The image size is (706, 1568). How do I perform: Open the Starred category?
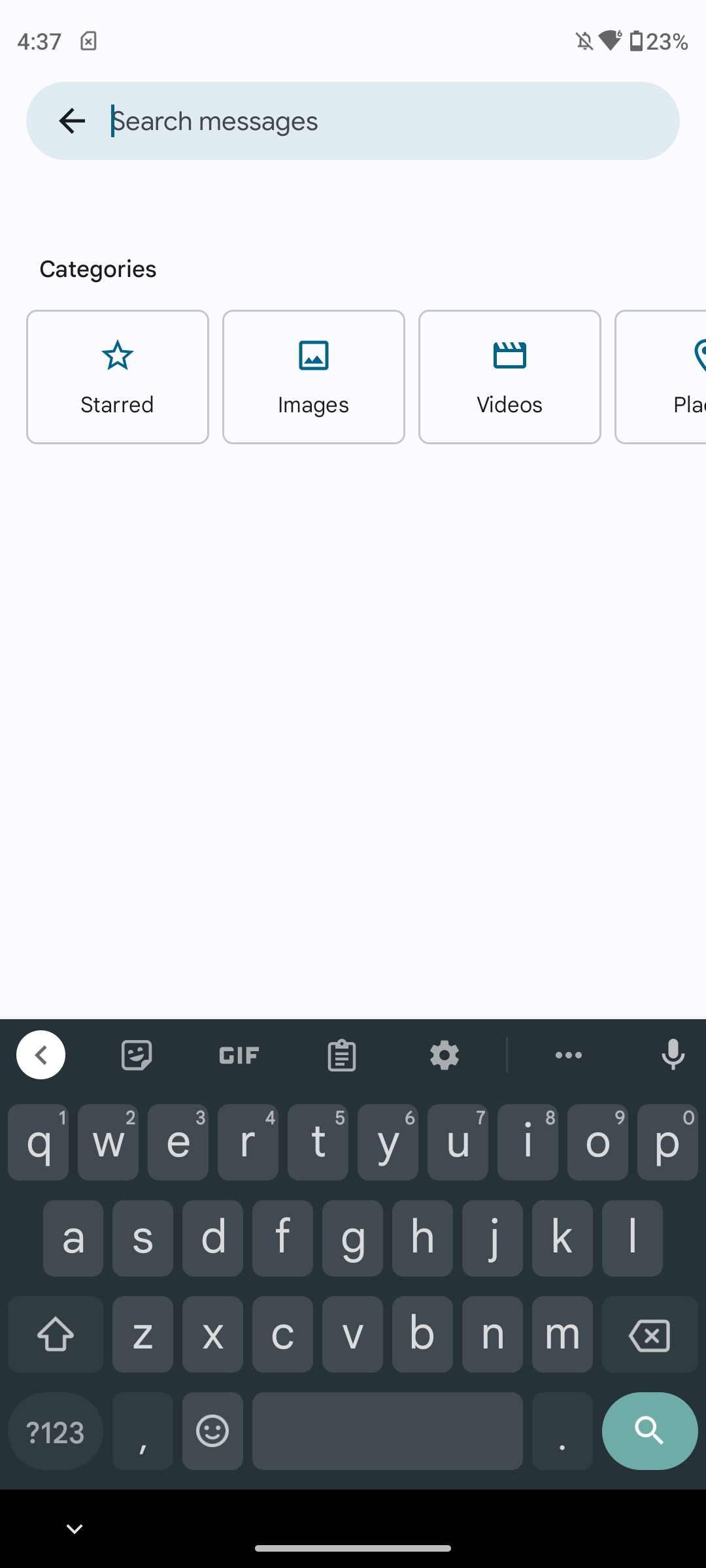click(x=118, y=377)
